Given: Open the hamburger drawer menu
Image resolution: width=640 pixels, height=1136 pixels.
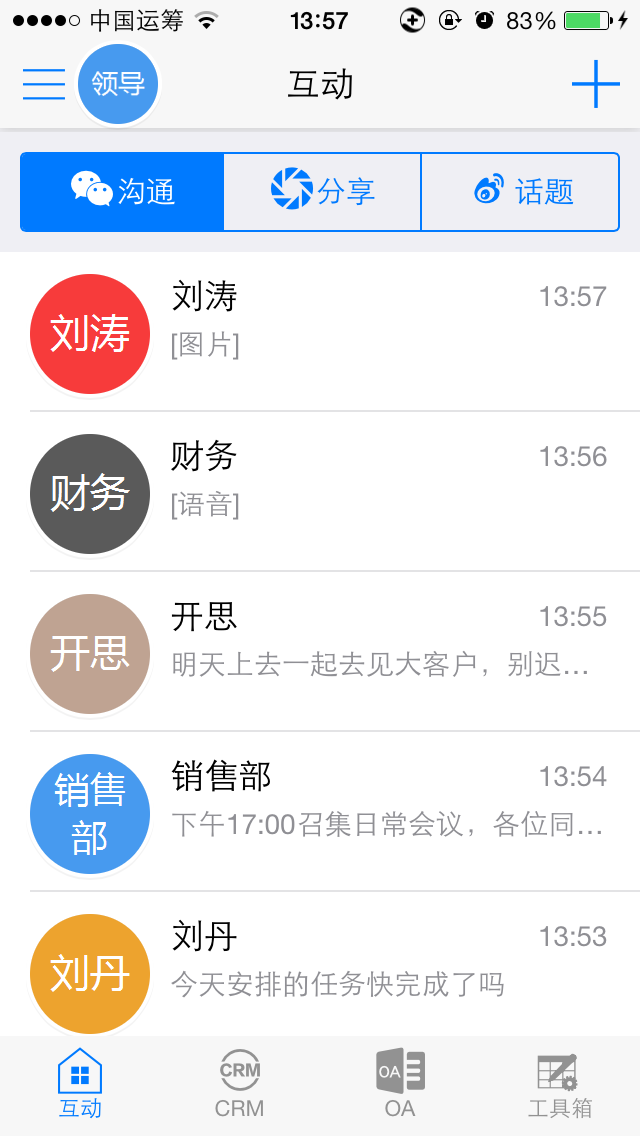Looking at the screenshot, I should coord(43,84).
